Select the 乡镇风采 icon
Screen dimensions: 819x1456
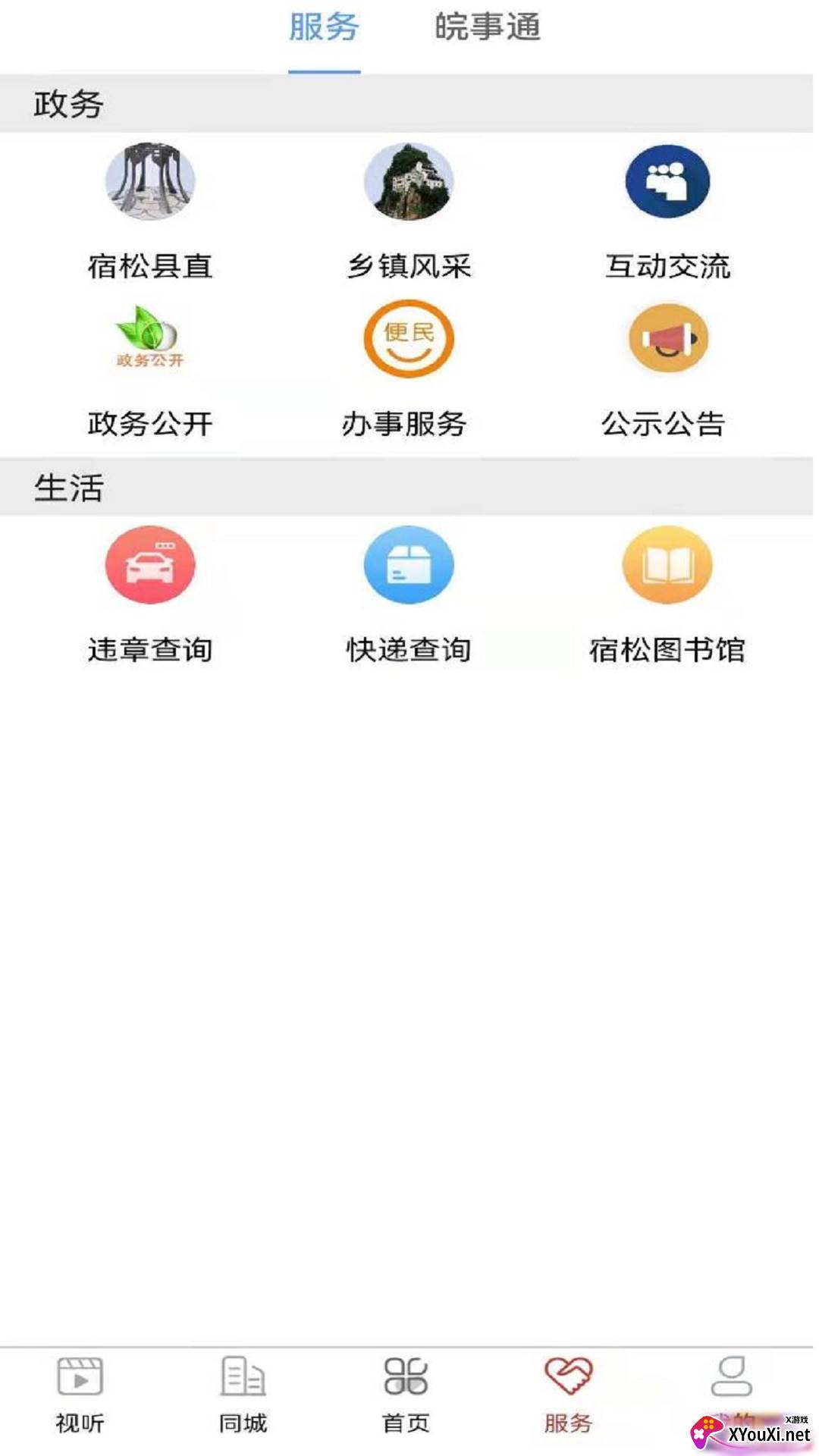[x=409, y=182]
